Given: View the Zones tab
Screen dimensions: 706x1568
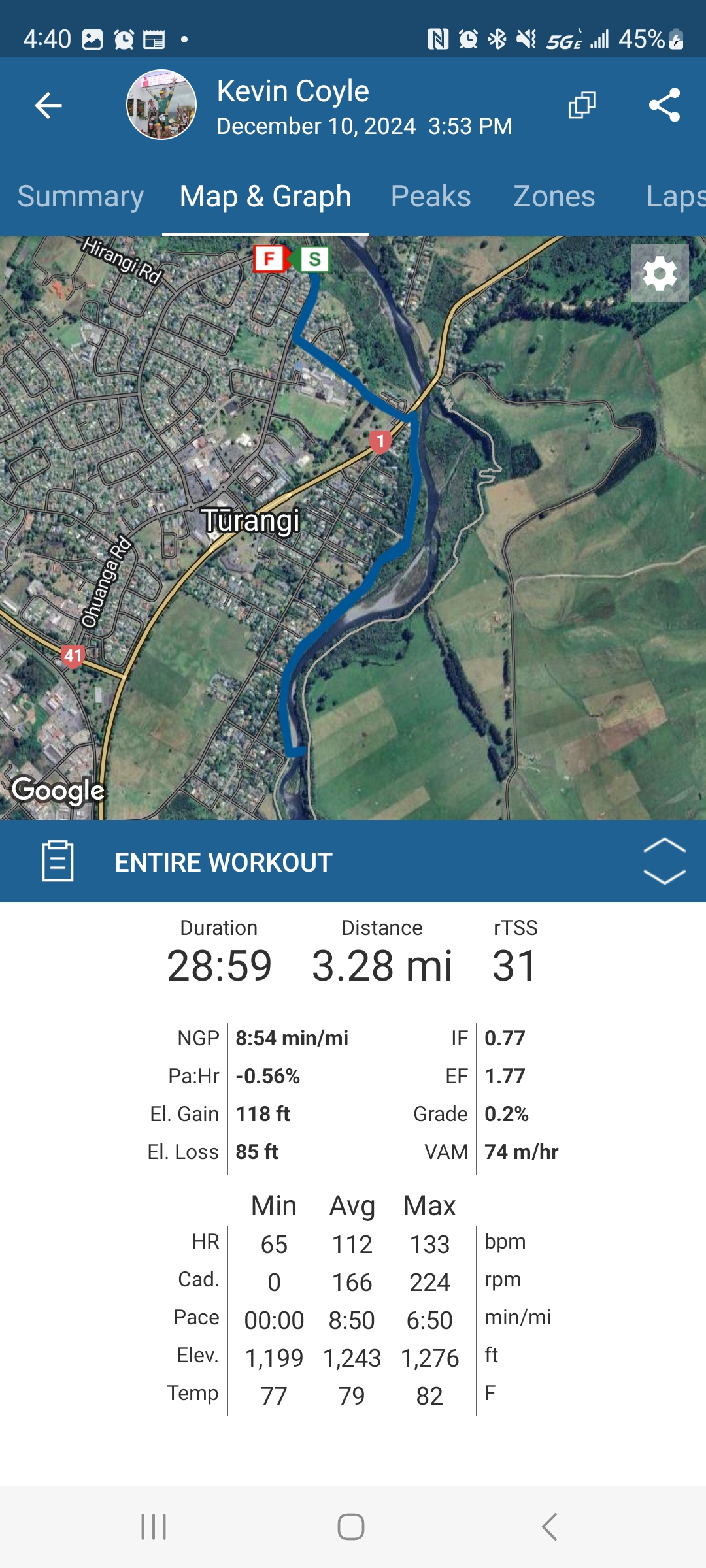Looking at the screenshot, I should click(x=554, y=197).
